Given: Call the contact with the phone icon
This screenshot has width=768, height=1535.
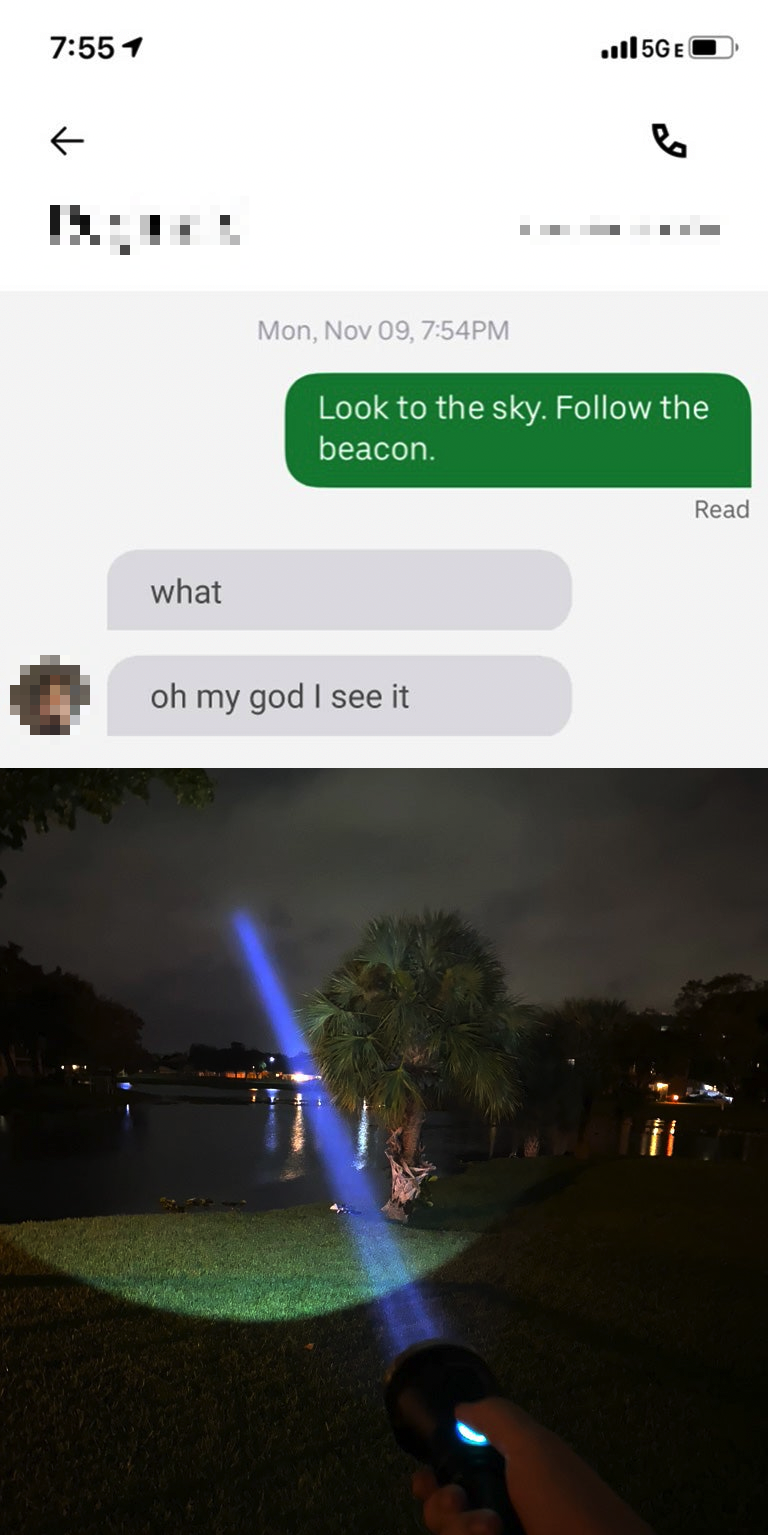Looking at the screenshot, I should 669,141.
